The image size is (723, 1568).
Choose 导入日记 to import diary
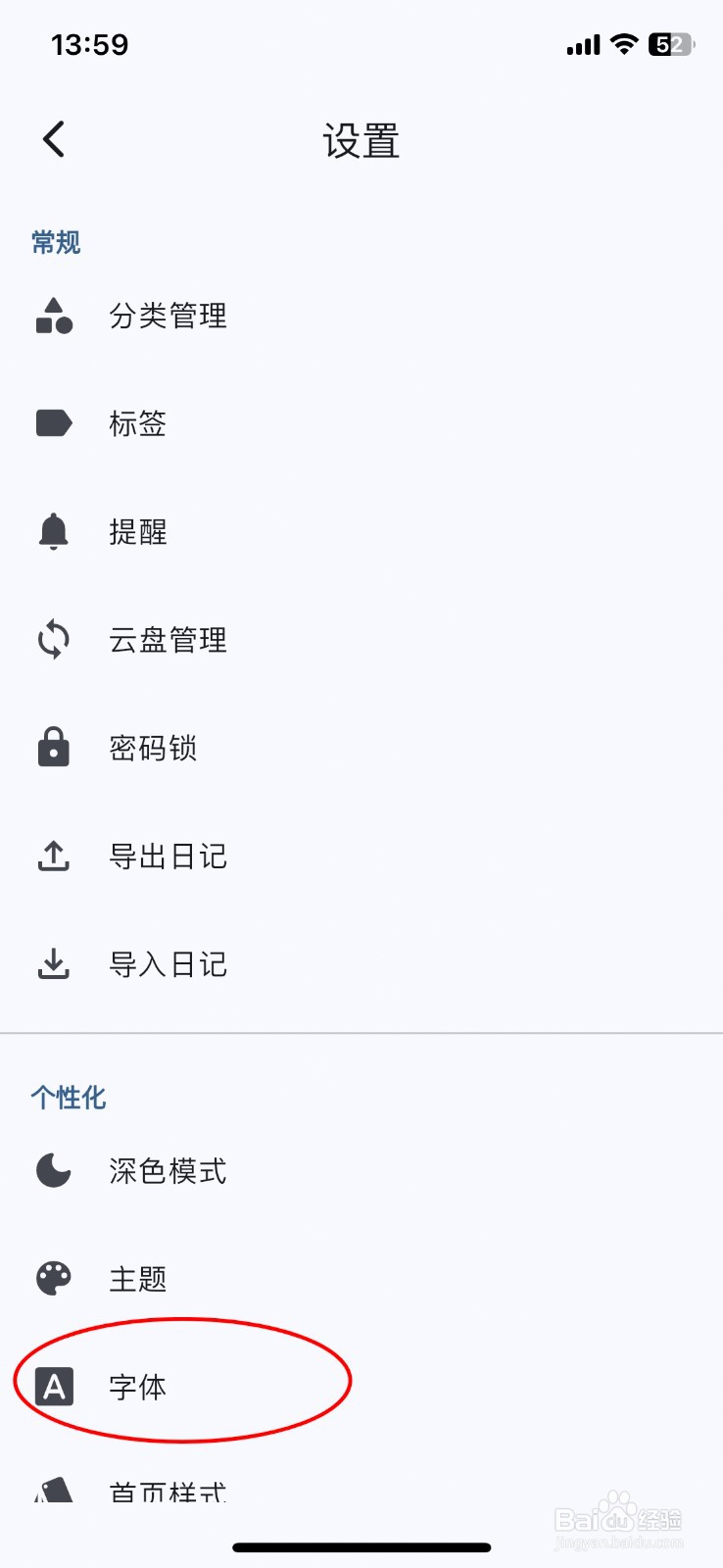point(168,964)
